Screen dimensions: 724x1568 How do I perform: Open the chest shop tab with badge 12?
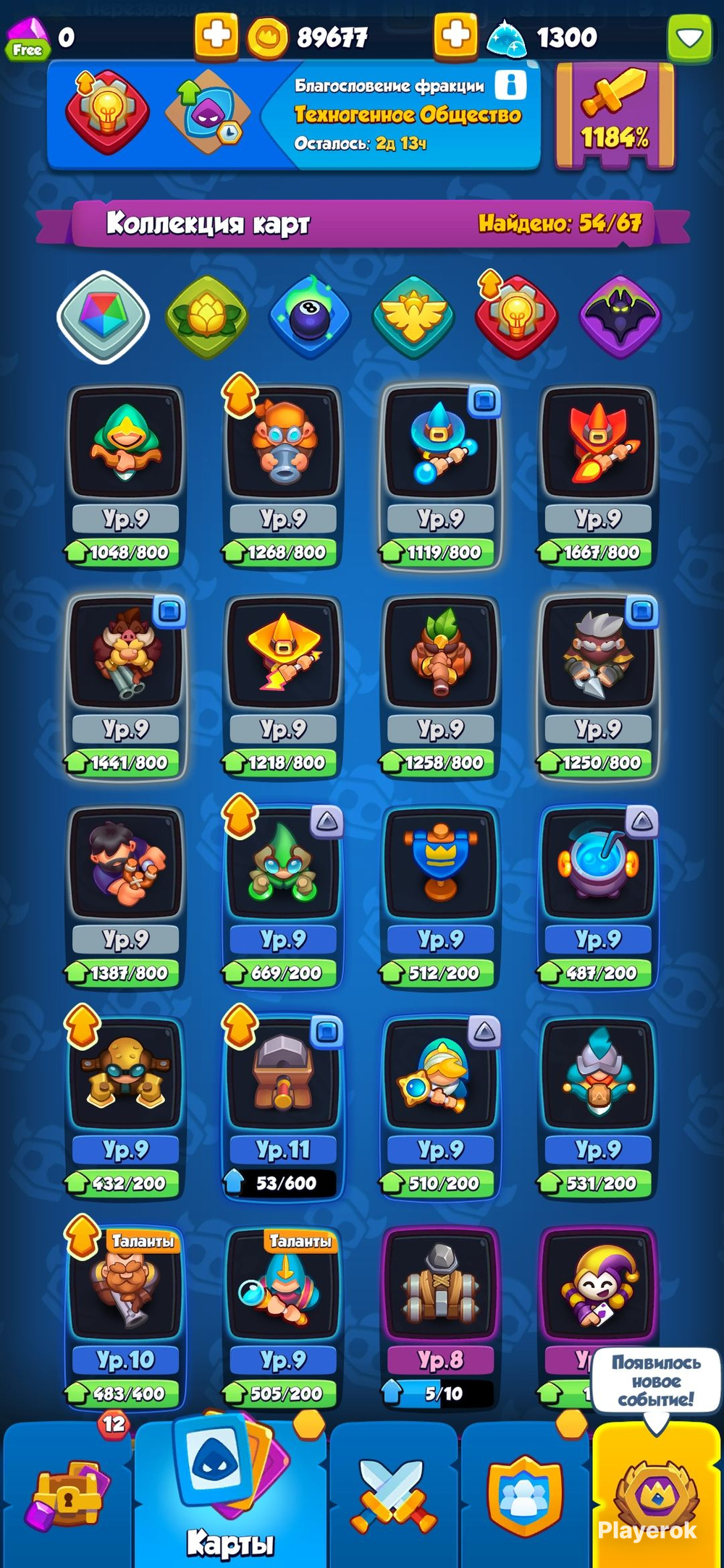(67, 1496)
